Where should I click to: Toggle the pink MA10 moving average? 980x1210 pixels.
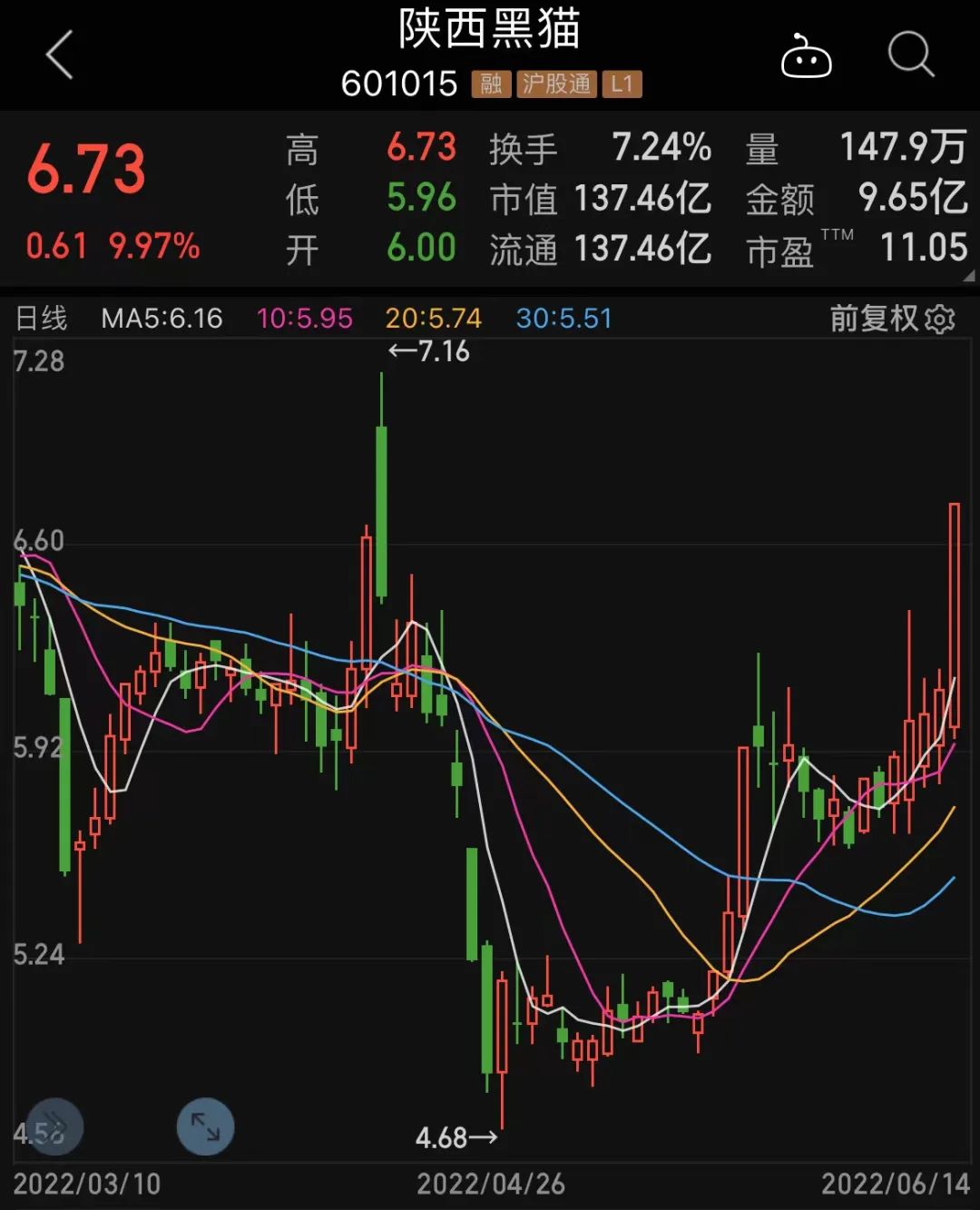pyautogui.click(x=304, y=319)
